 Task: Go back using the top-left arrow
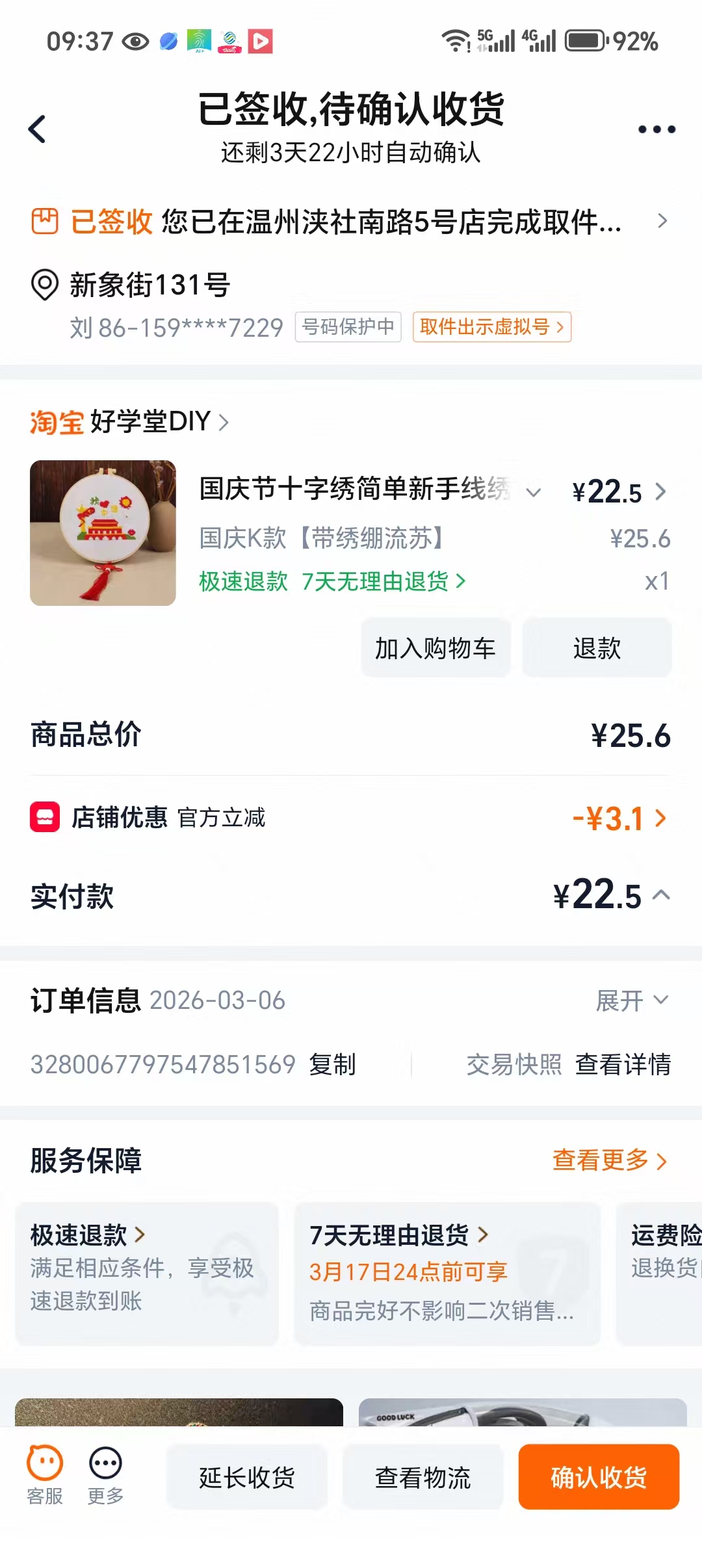click(x=37, y=129)
